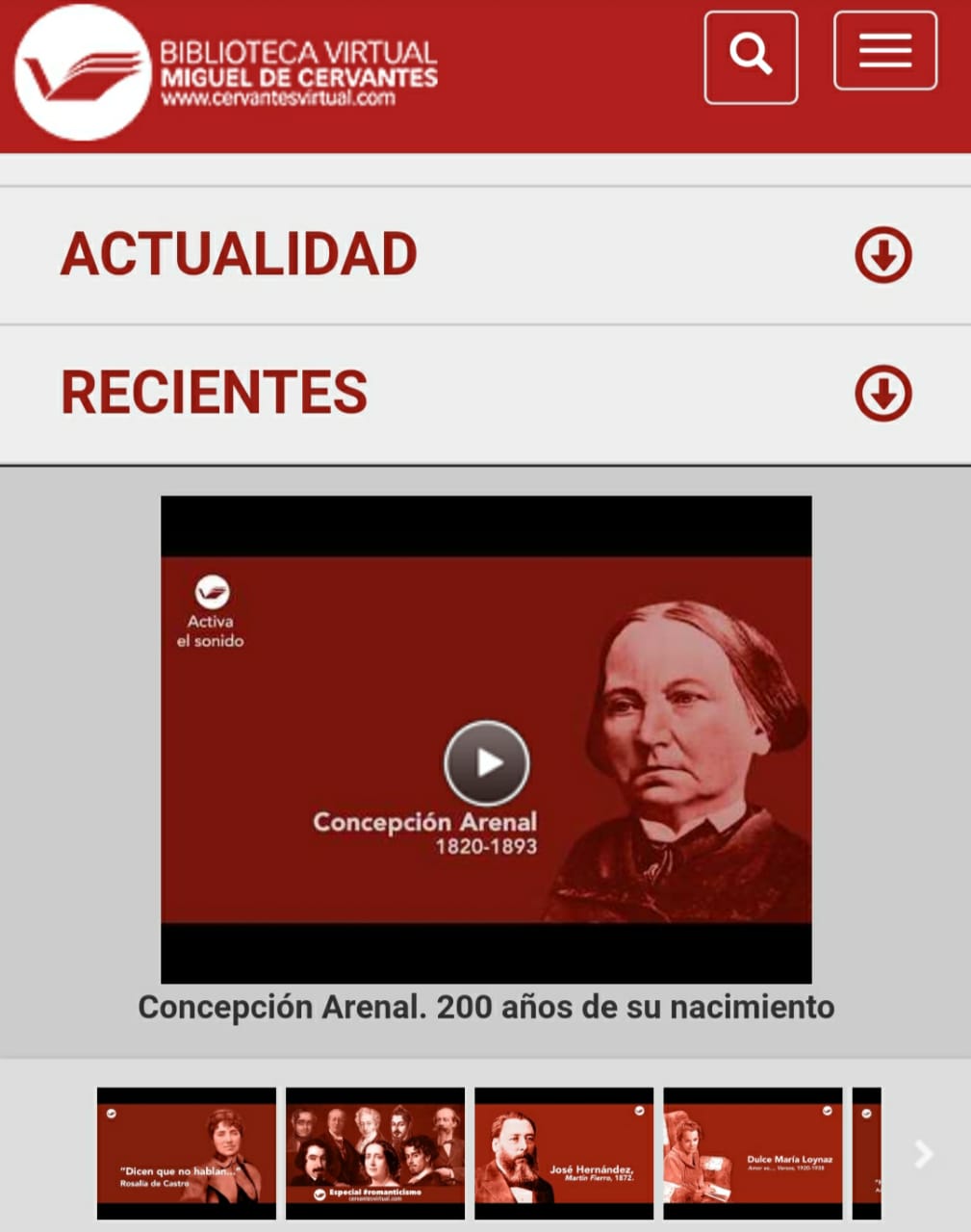This screenshot has width=971, height=1232.
Task: Open the search magnifier icon
Action: [x=751, y=57]
